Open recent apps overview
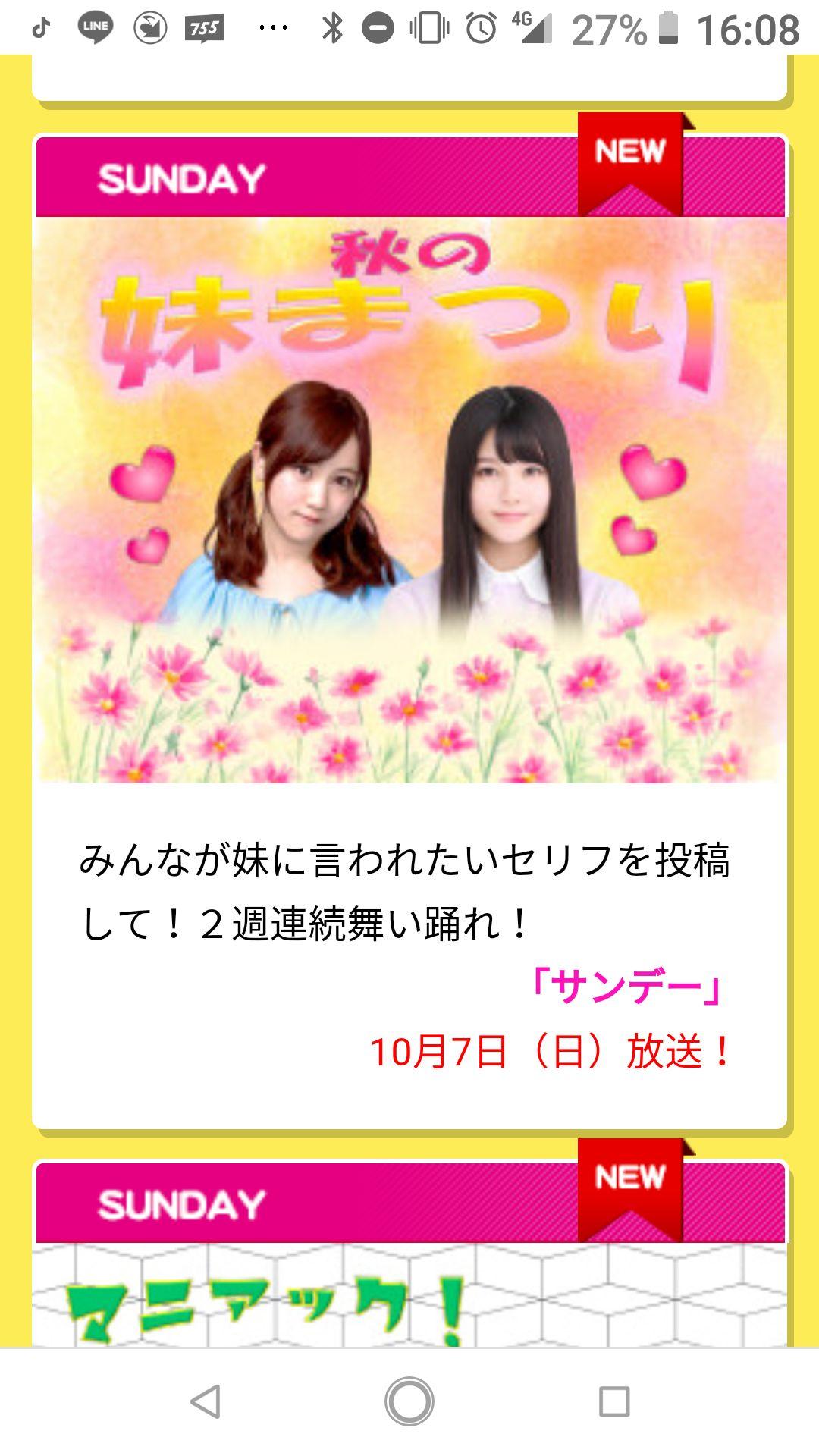 tap(613, 1401)
